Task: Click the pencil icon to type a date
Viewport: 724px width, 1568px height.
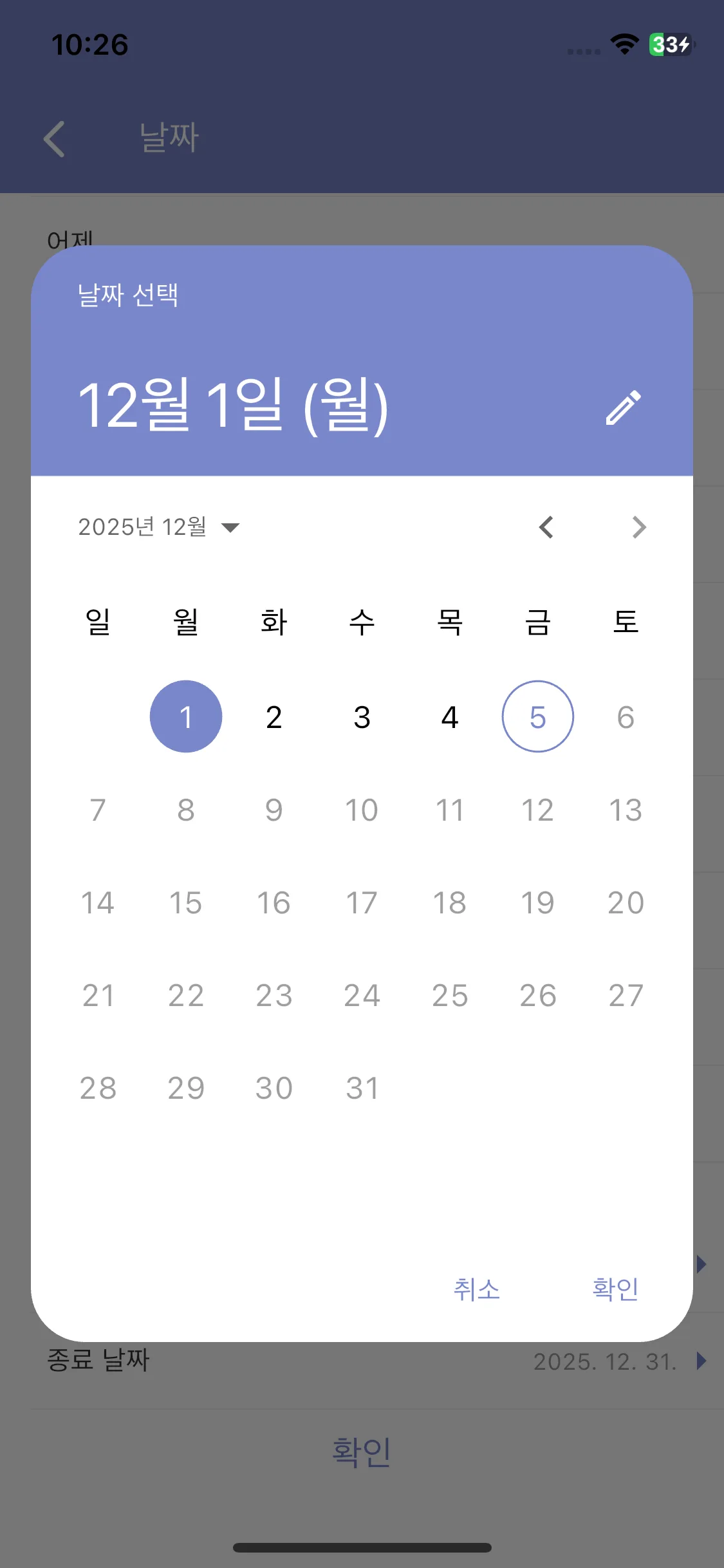Action: click(x=624, y=407)
